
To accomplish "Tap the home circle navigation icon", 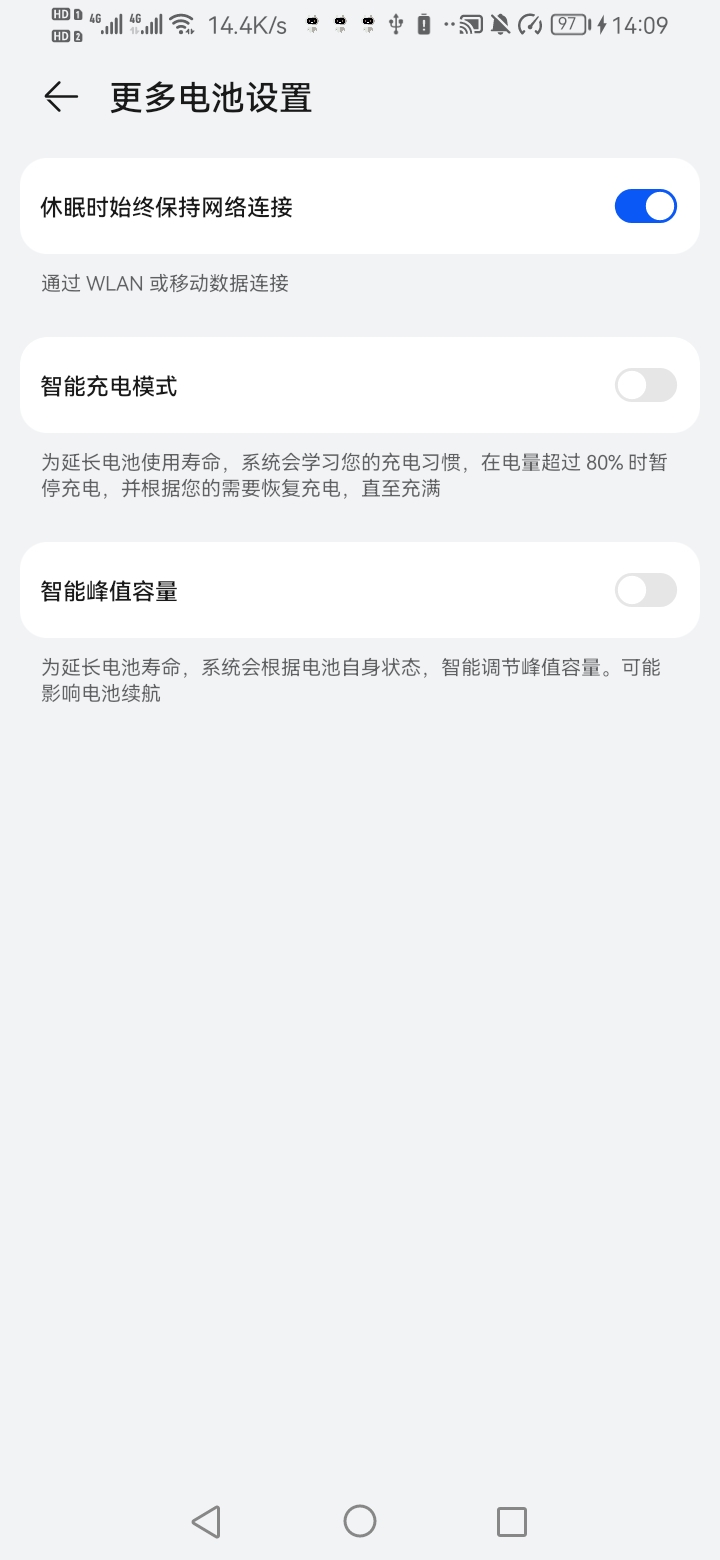I will tap(359, 1521).
